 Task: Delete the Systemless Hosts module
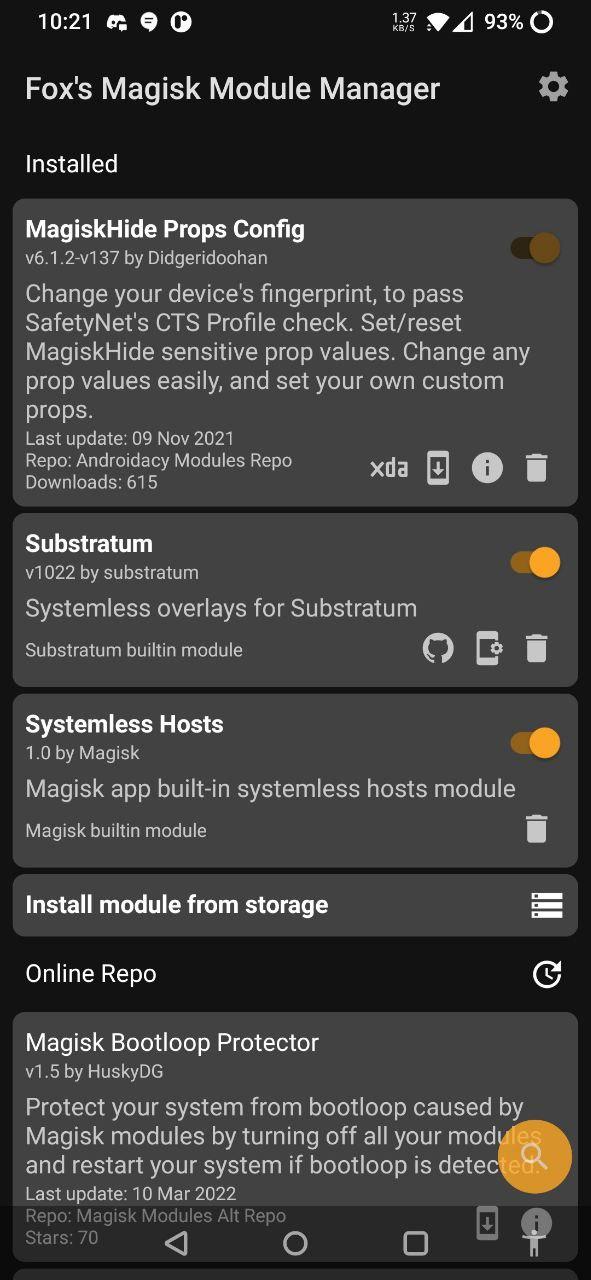537,829
